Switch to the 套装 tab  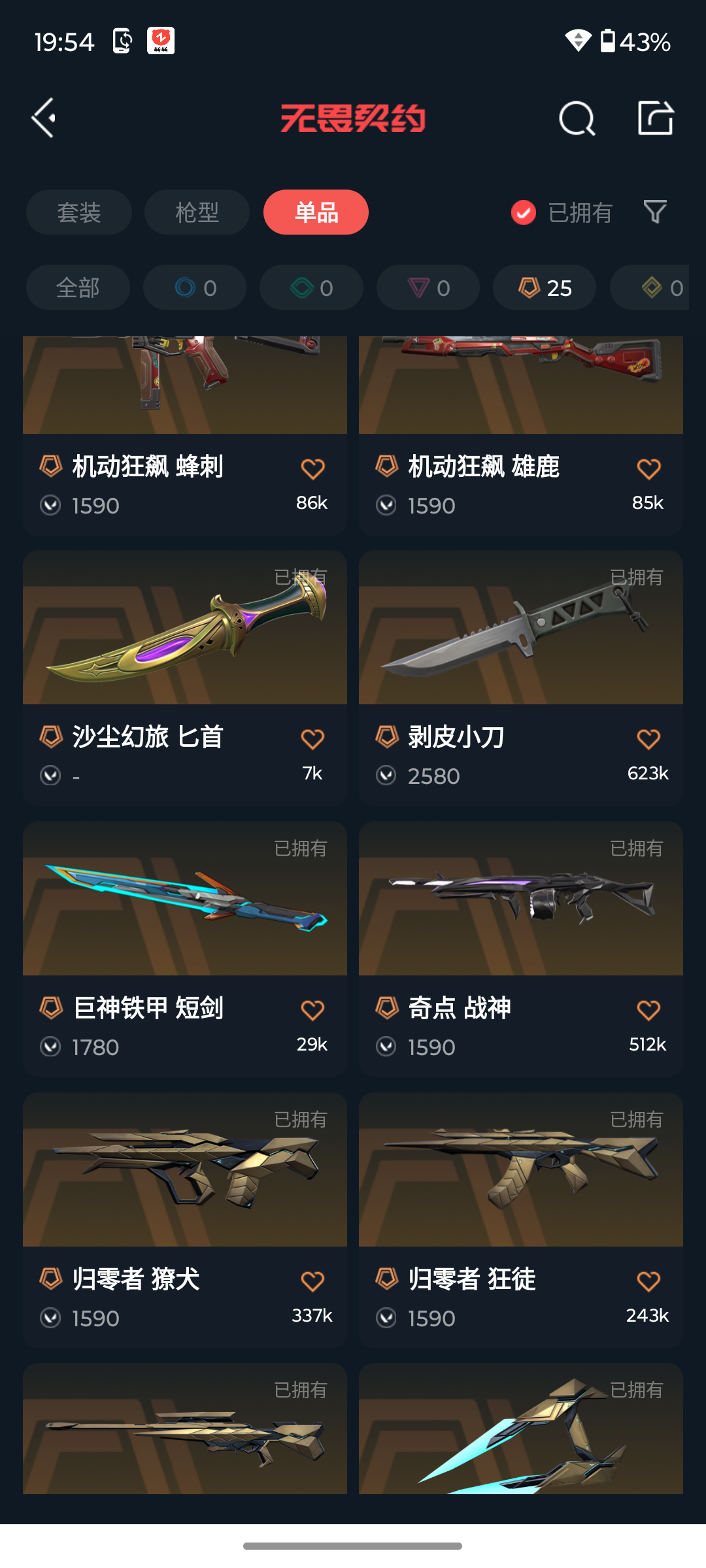click(x=79, y=212)
